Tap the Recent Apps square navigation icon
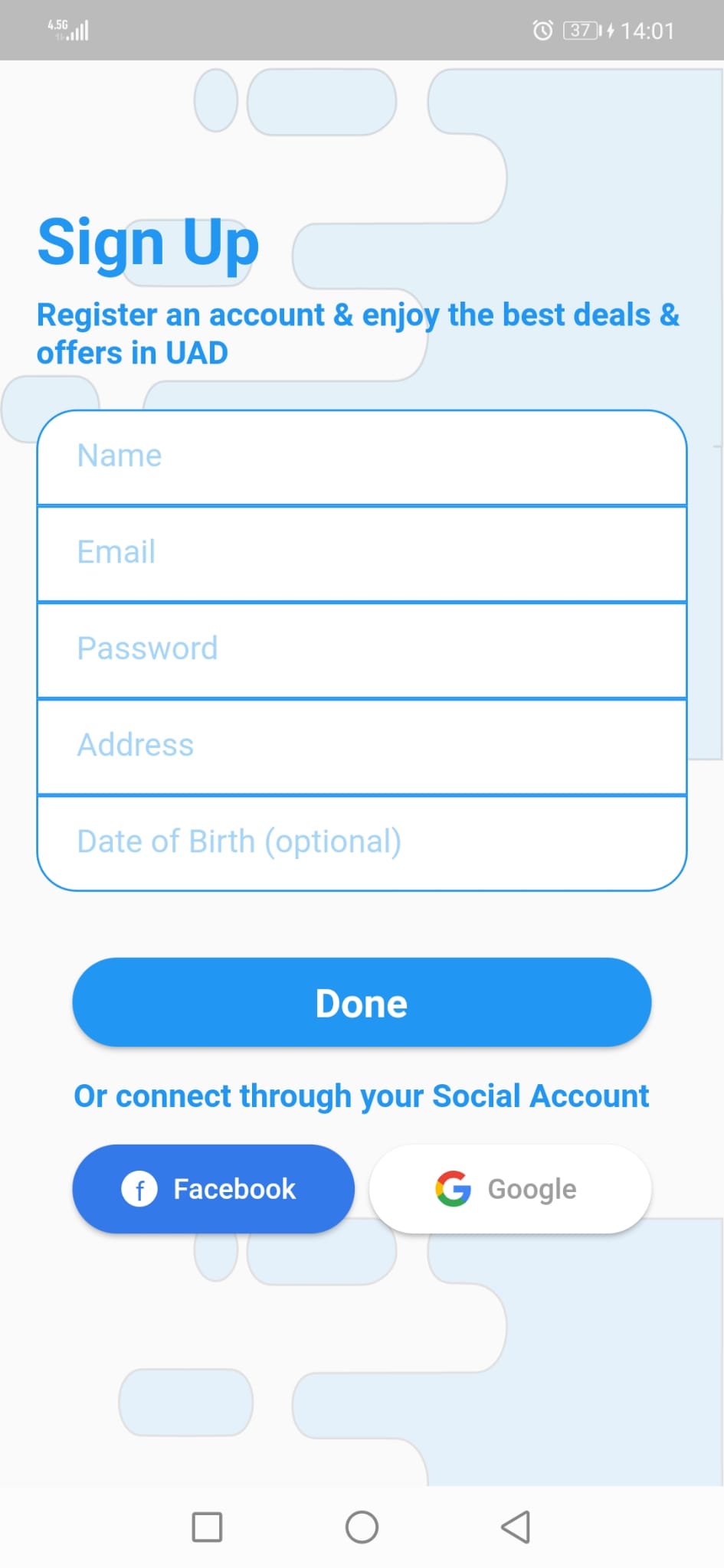The image size is (724, 1568). coord(206,1527)
